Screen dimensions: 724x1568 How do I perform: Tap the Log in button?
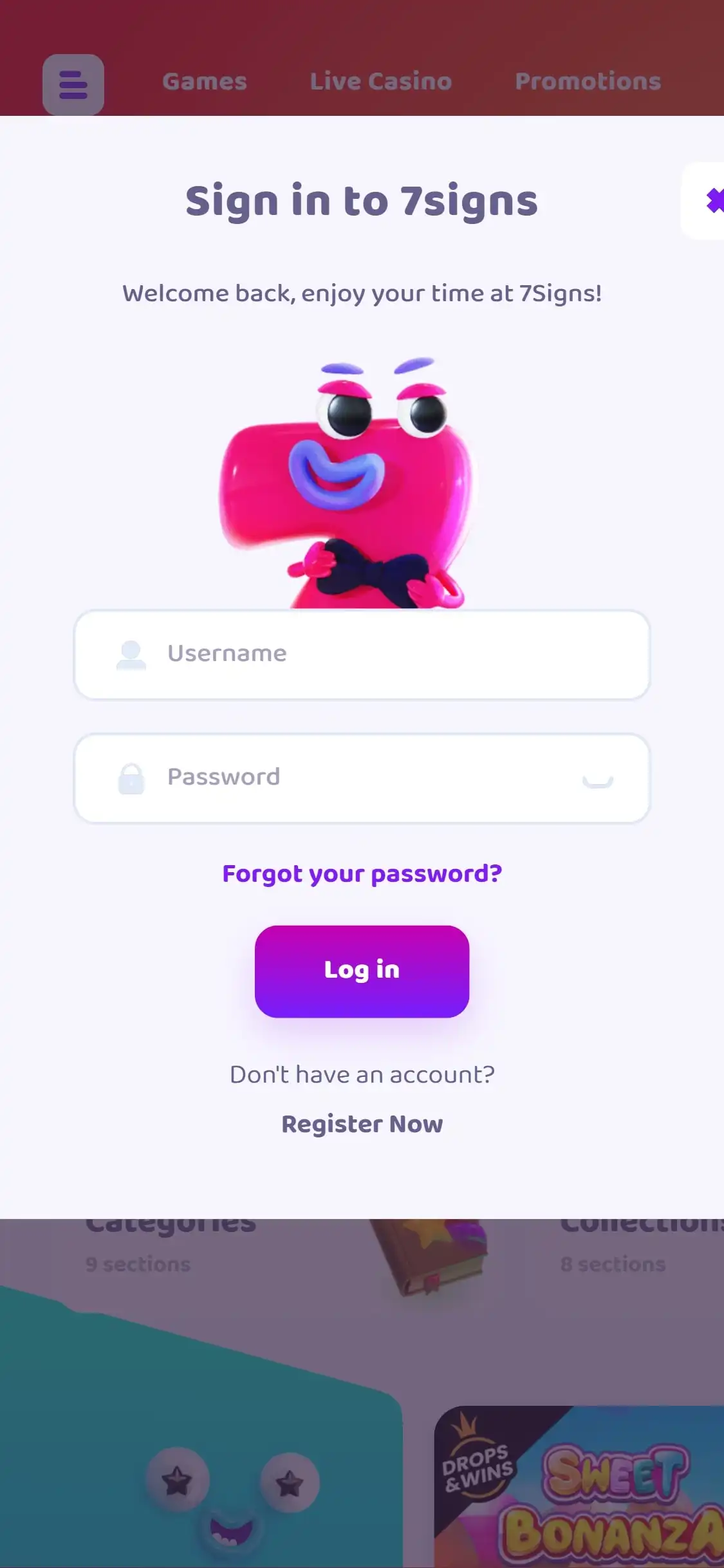click(362, 971)
